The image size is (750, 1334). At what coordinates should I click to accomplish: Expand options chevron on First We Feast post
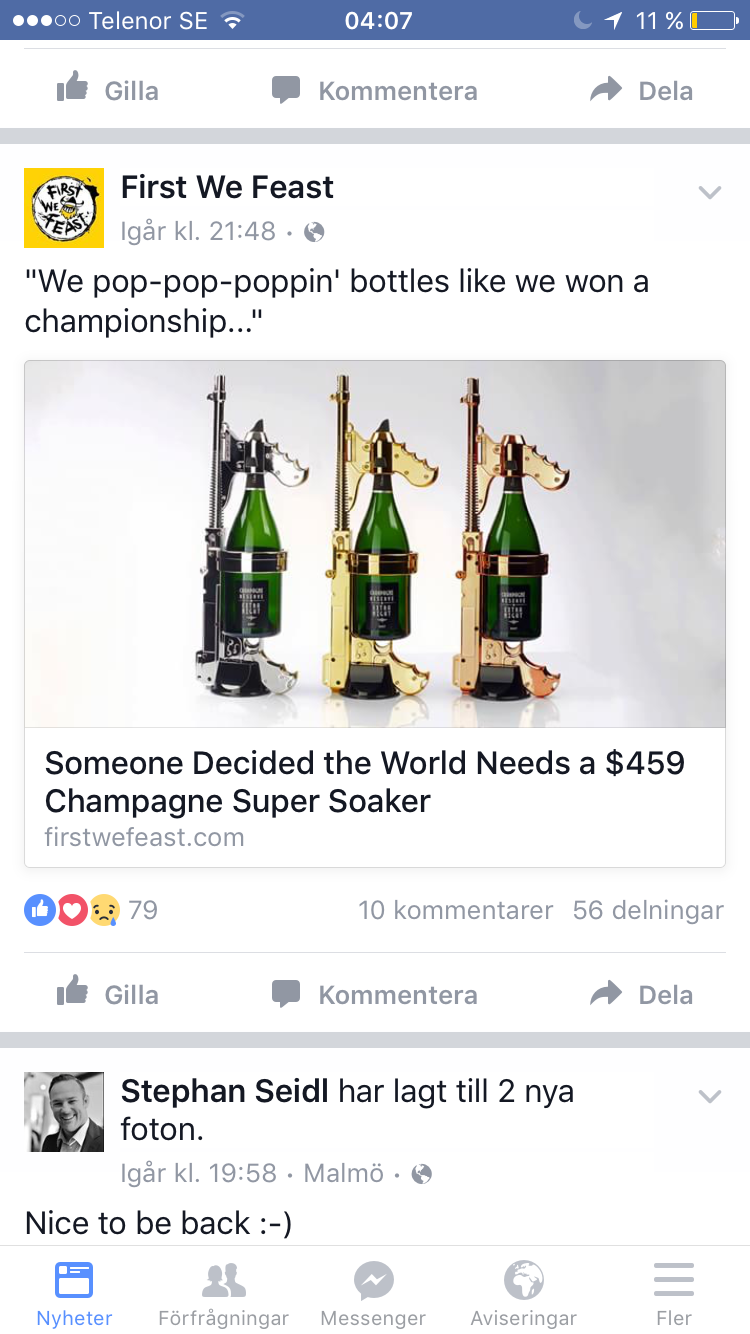(x=709, y=192)
